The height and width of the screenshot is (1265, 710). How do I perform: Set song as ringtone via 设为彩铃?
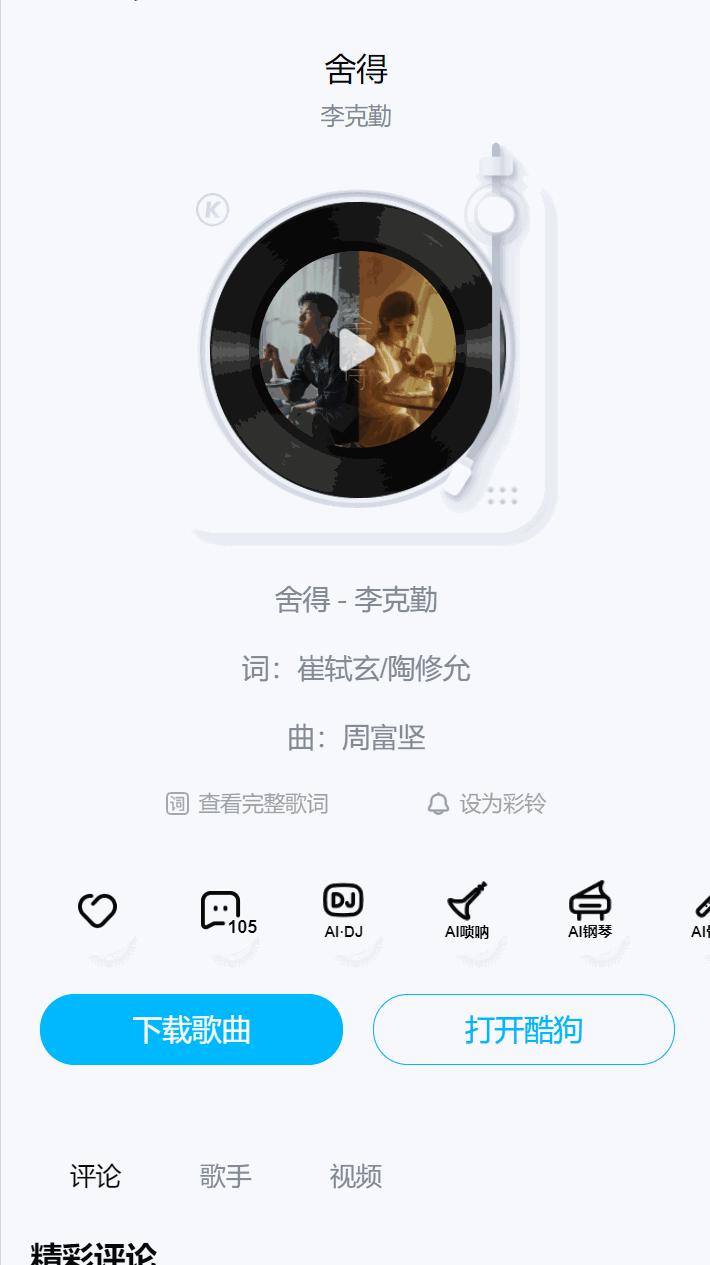click(487, 803)
